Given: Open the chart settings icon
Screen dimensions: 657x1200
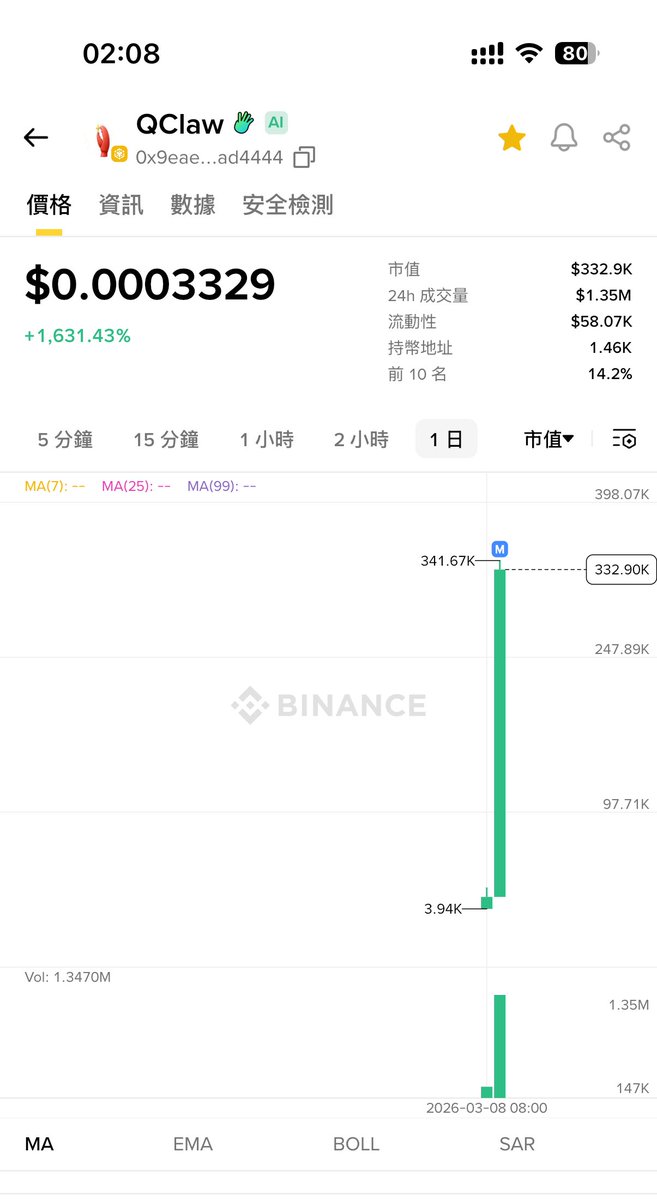Looking at the screenshot, I should pos(624,439).
